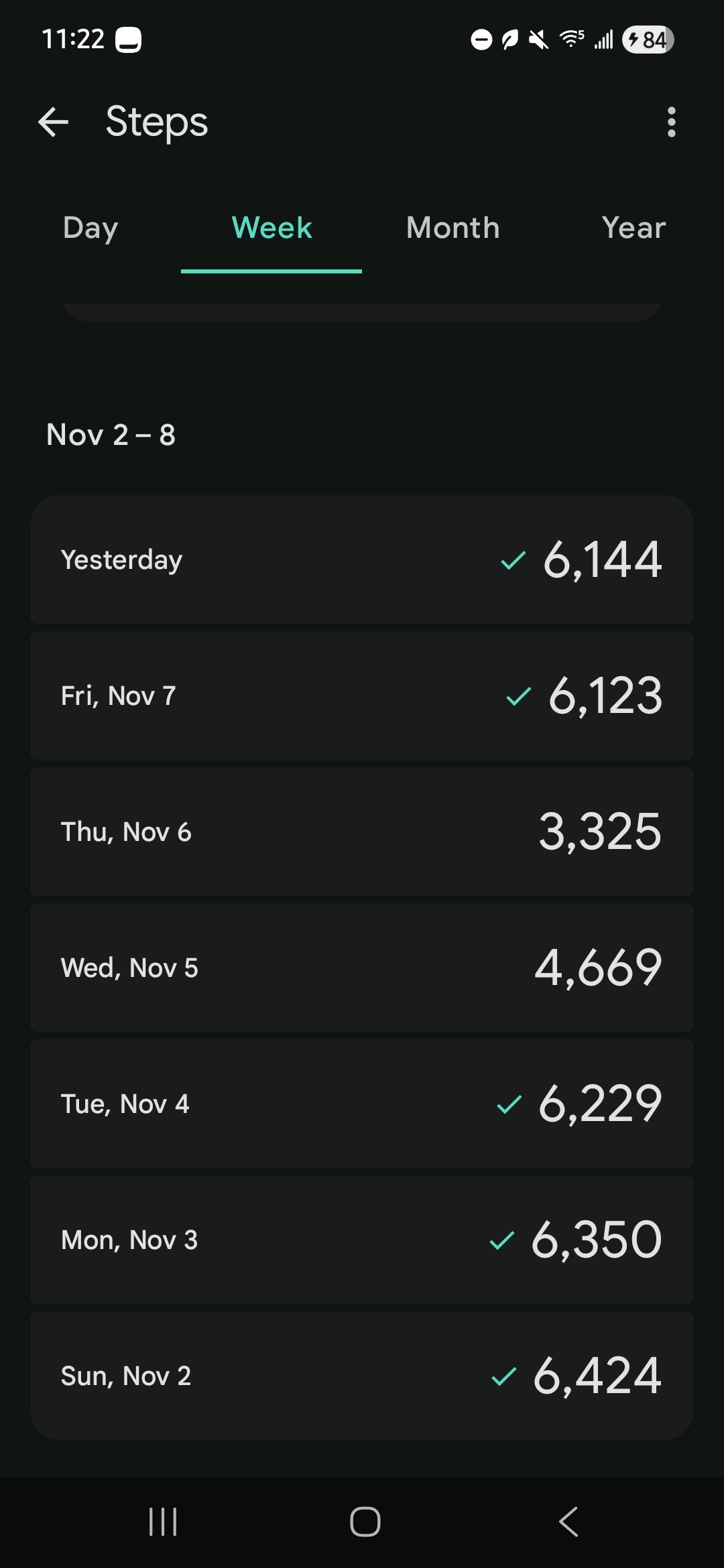This screenshot has width=724, height=1568.
Task: Switch to the Day tab
Action: (x=90, y=228)
